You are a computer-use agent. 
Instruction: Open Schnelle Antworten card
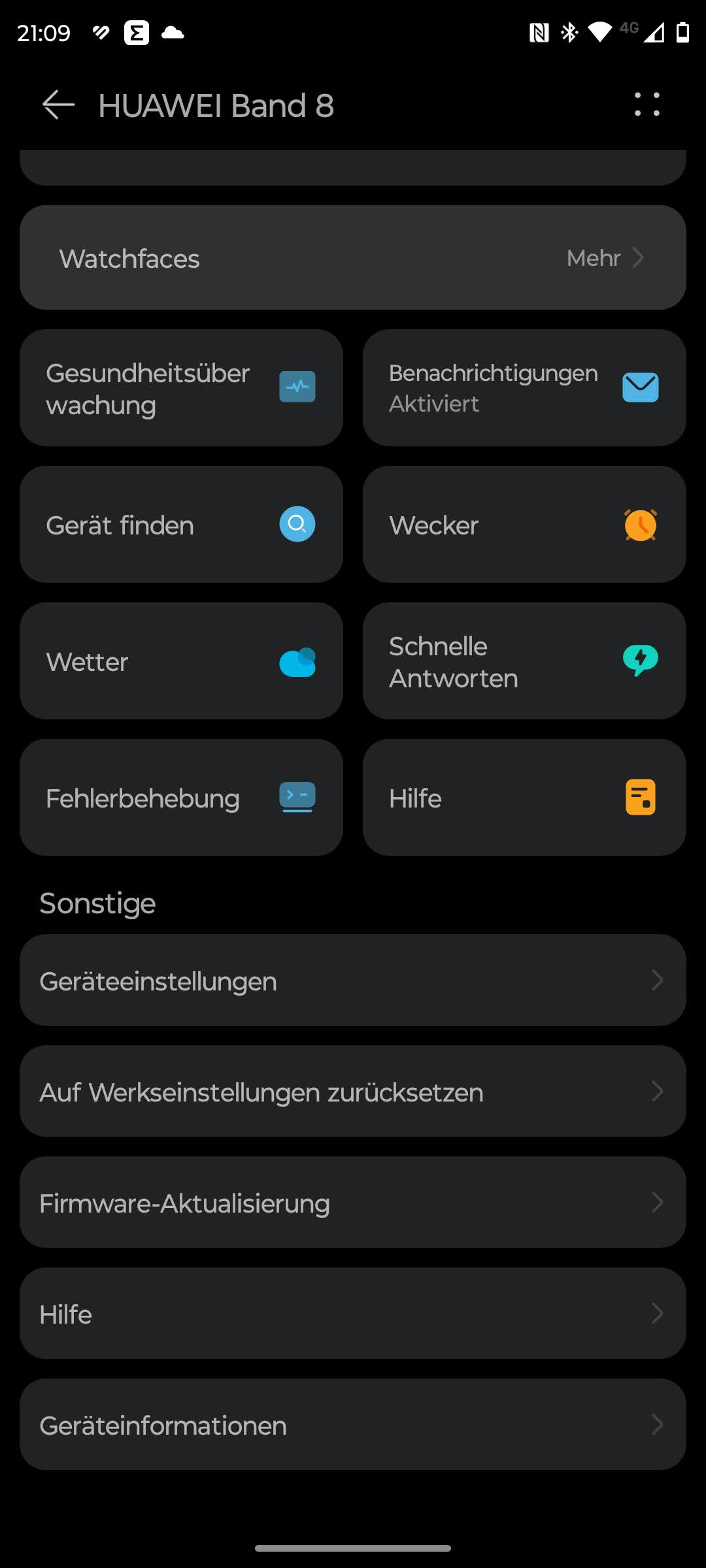524,661
